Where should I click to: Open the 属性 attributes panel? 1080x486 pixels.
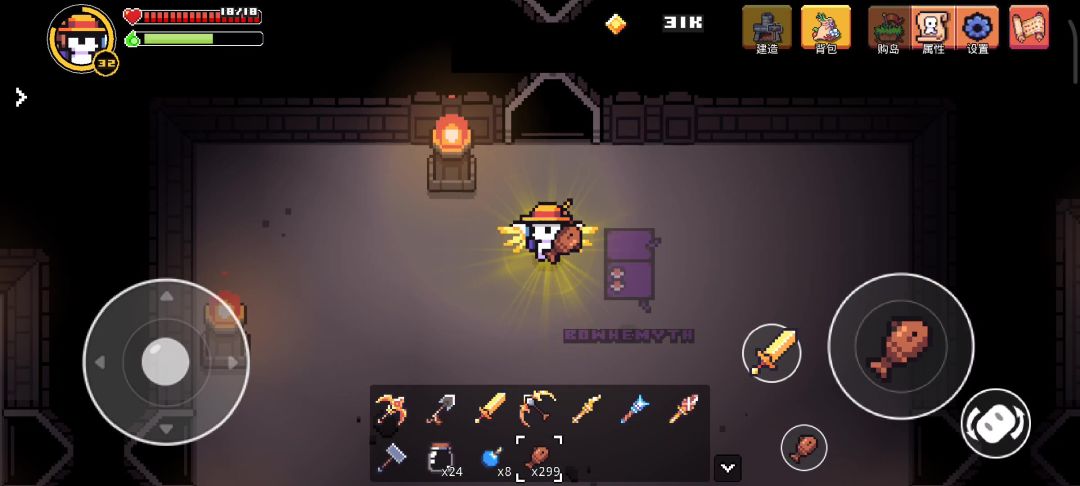[x=932, y=28]
